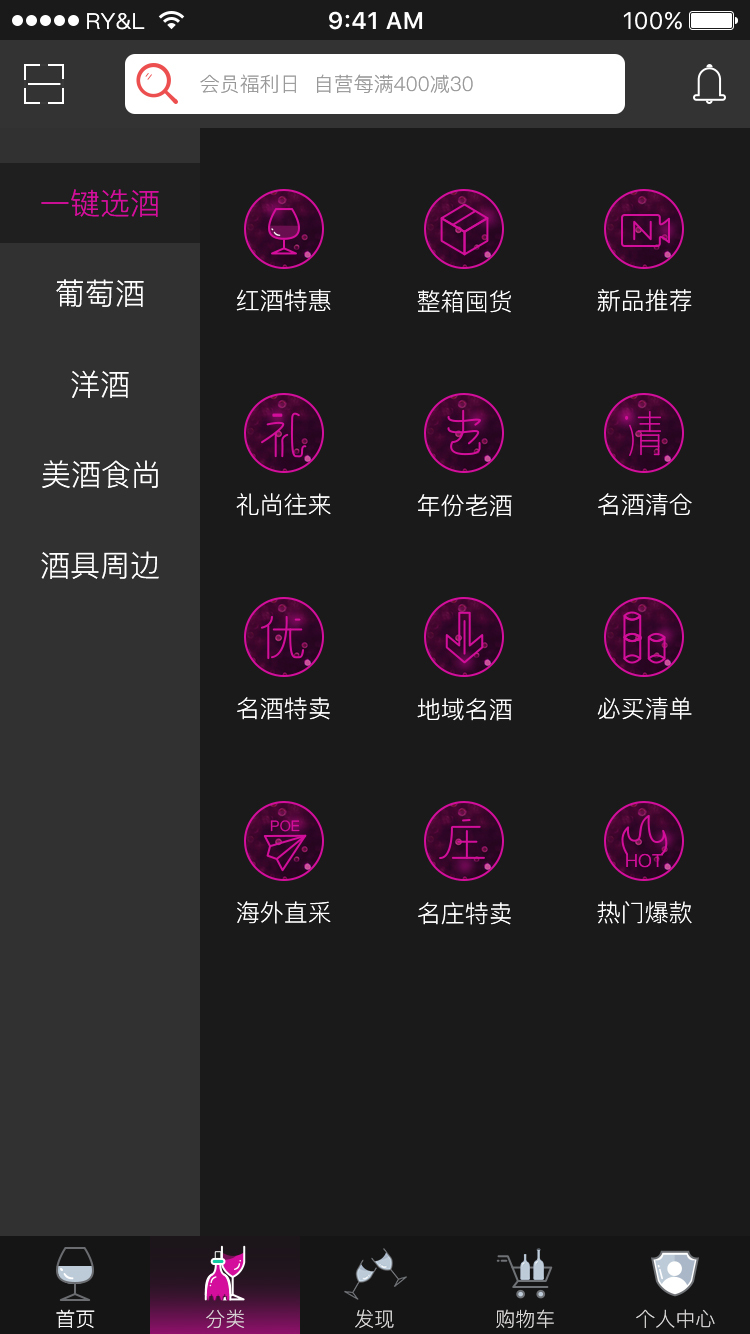Select the 地域名酒 regional wines icon
Viewport: 750px width, 1334px height.
[463, 637]
